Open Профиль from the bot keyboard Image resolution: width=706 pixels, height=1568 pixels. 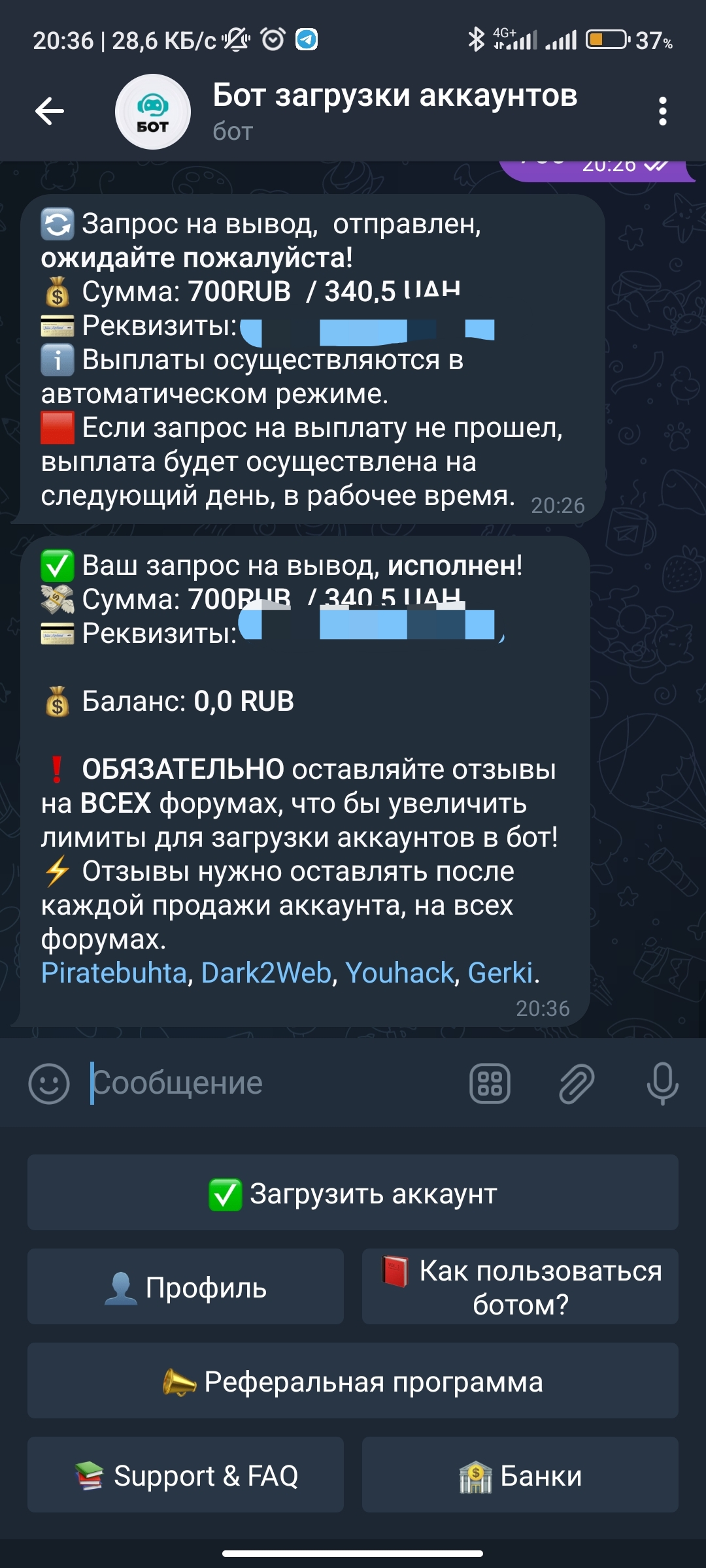point(186,1287)
